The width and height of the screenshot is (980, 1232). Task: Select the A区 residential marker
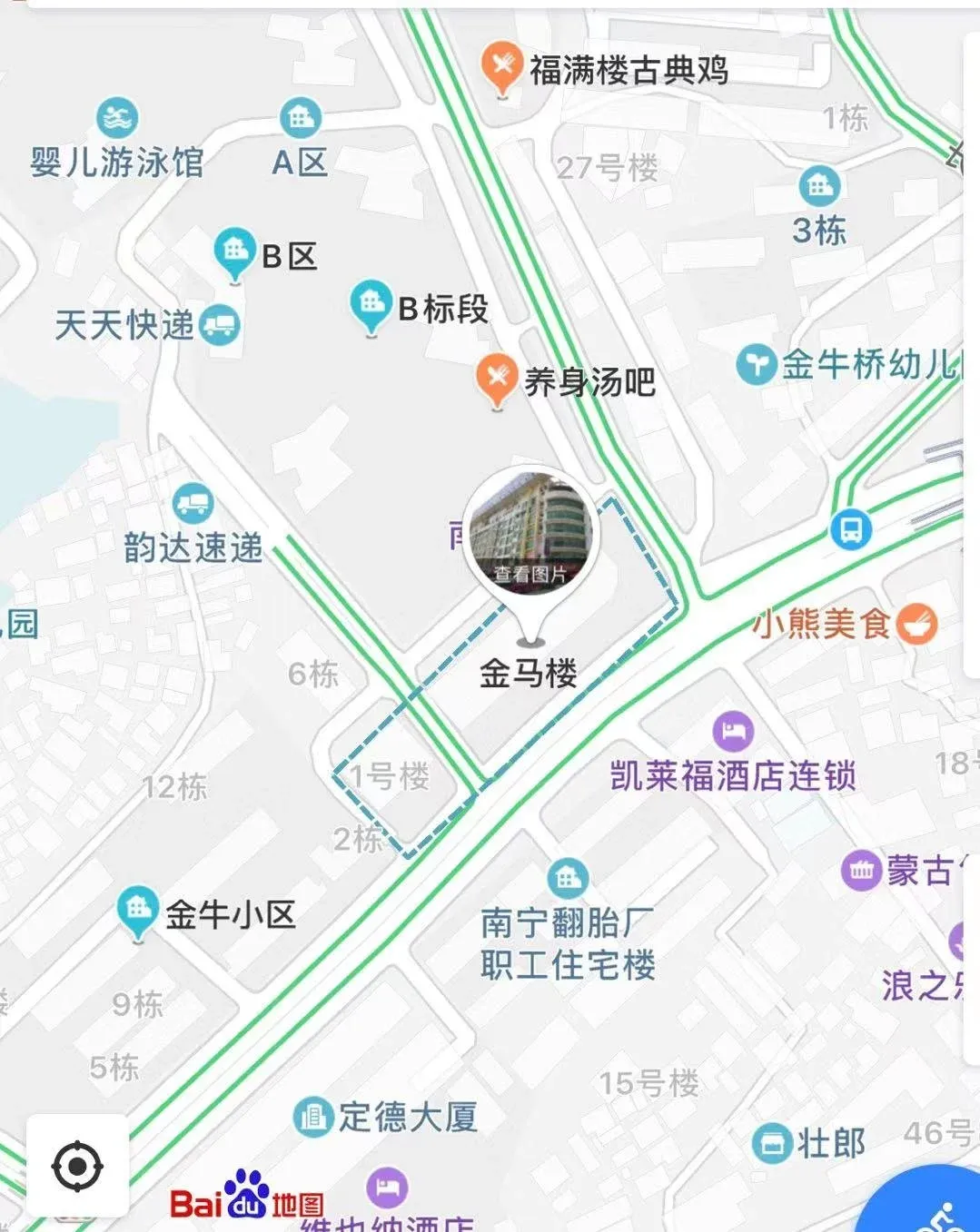pyautogui.click(x=300, y=119)
